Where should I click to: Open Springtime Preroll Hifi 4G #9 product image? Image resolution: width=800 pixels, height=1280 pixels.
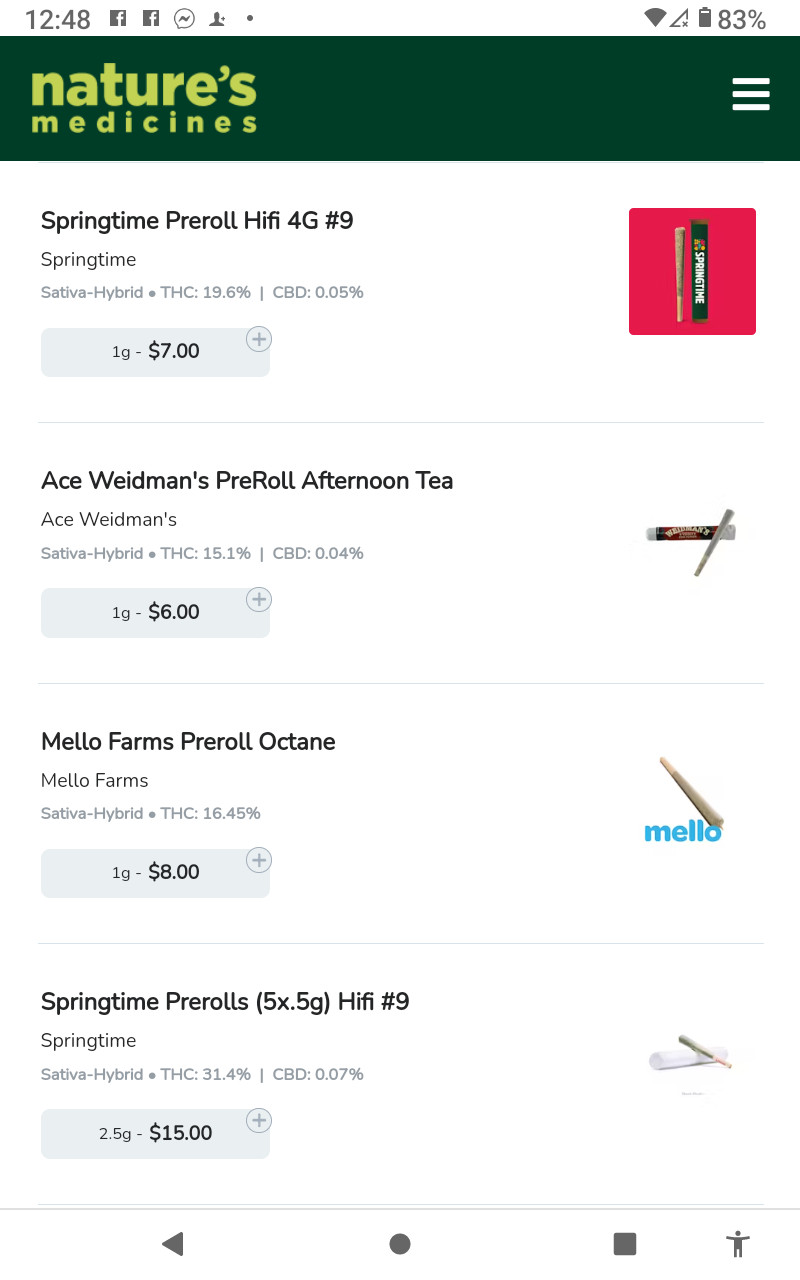click(692, 271)
